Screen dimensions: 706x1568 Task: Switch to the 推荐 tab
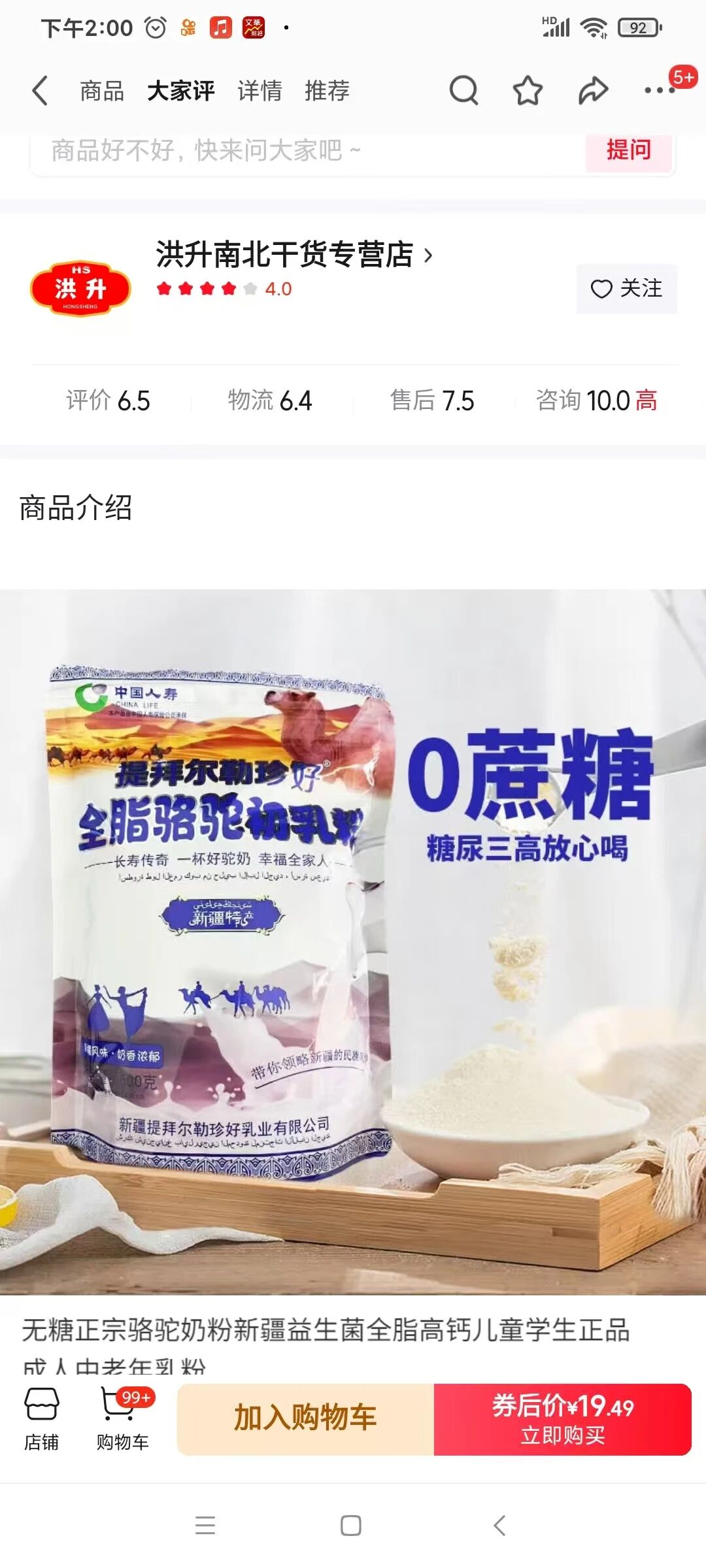(327, 91)
